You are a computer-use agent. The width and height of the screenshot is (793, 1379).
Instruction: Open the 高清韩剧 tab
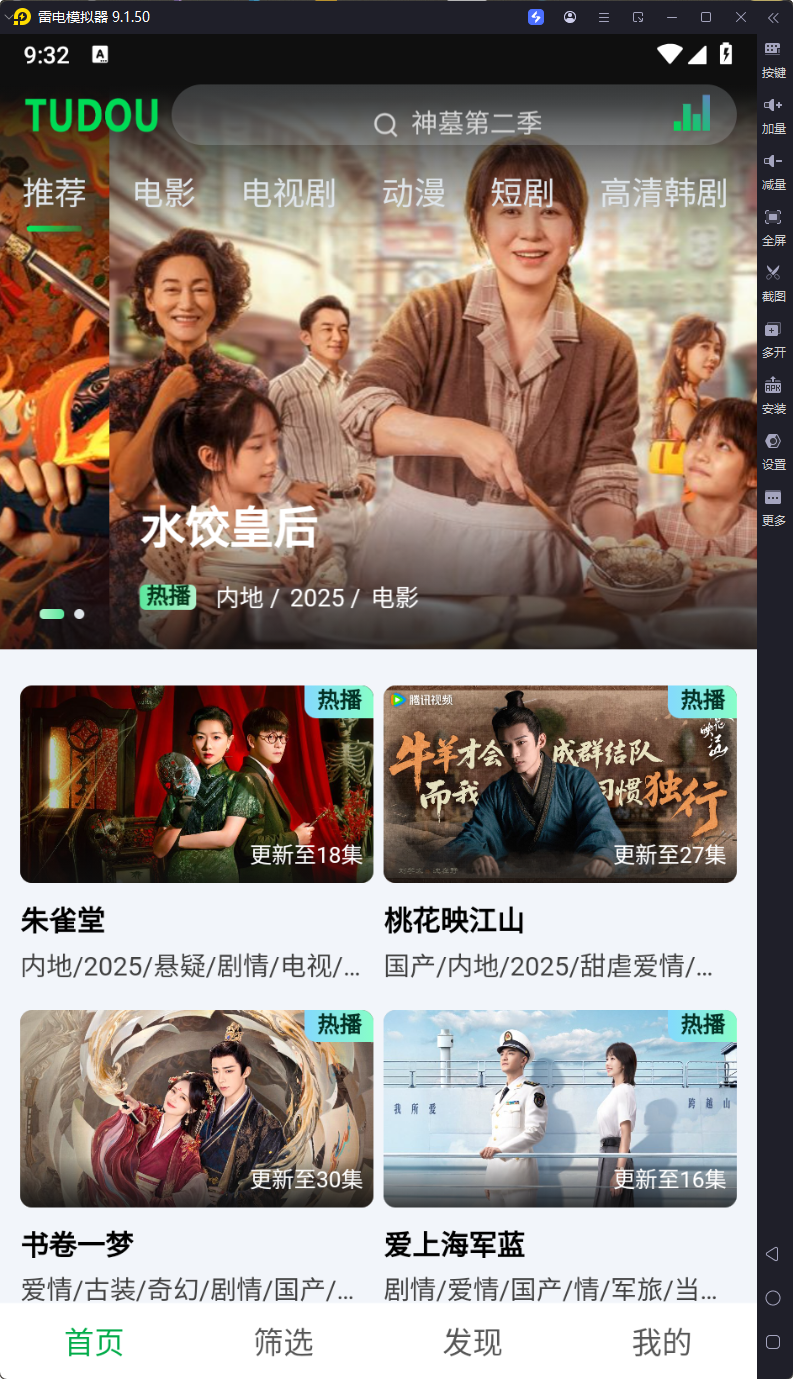coord(663,193)
